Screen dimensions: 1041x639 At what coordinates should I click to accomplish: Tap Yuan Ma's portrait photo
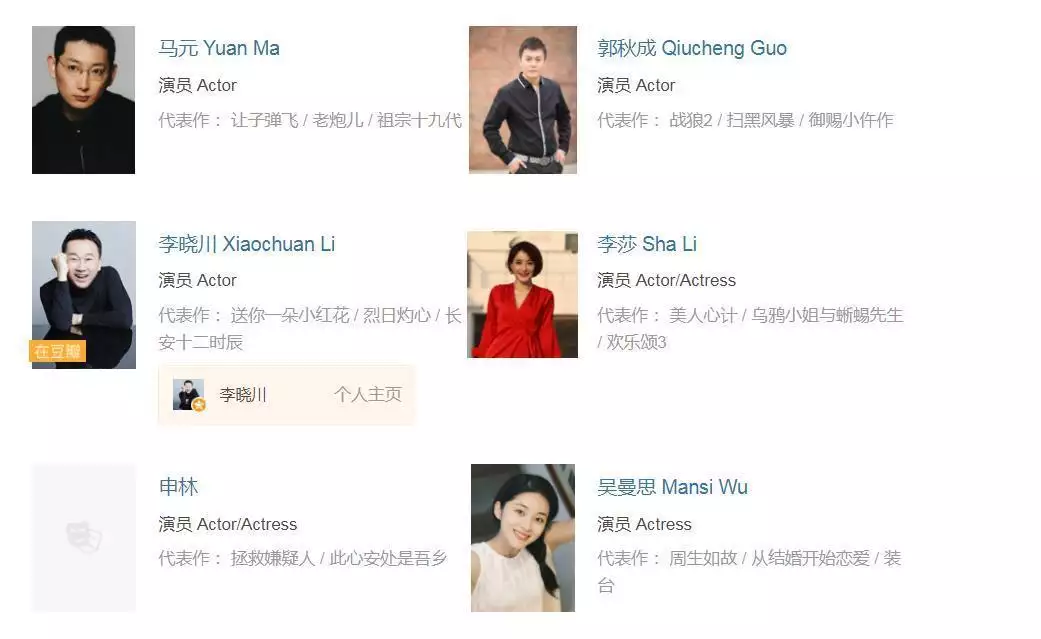[x=83, y=100]
